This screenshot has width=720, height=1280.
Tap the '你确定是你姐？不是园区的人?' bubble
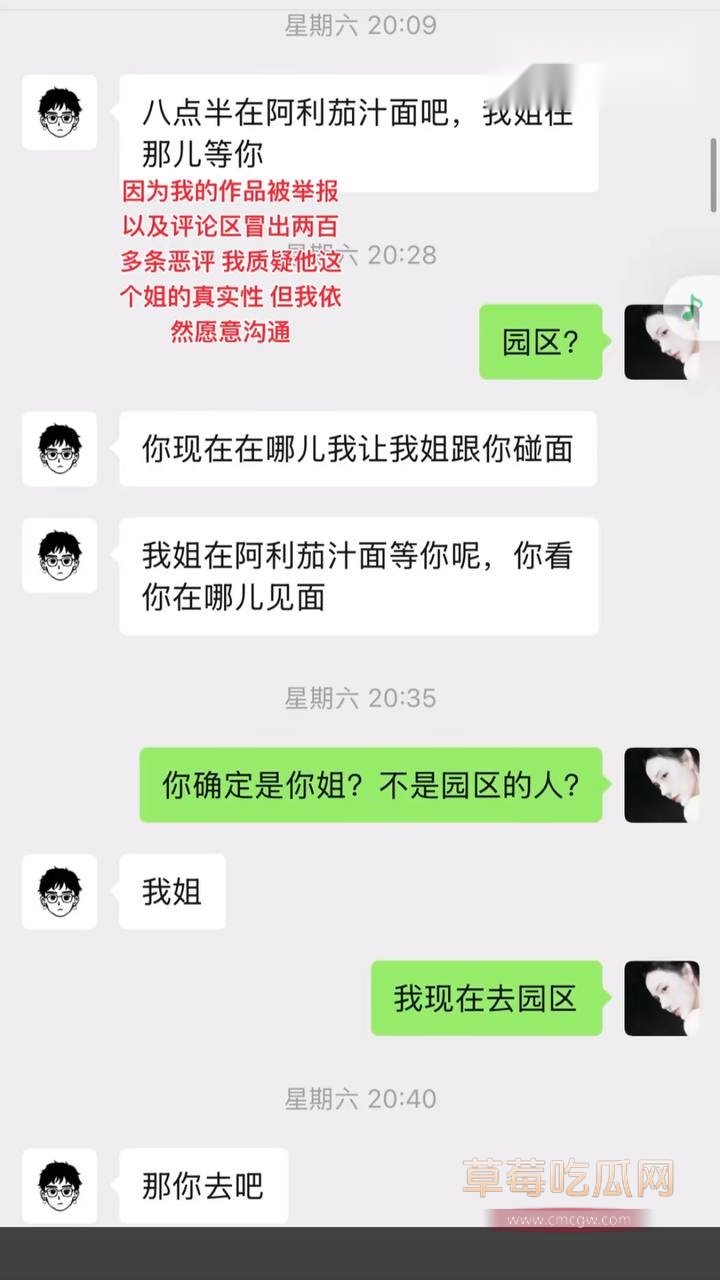click(x=371, y=786)
